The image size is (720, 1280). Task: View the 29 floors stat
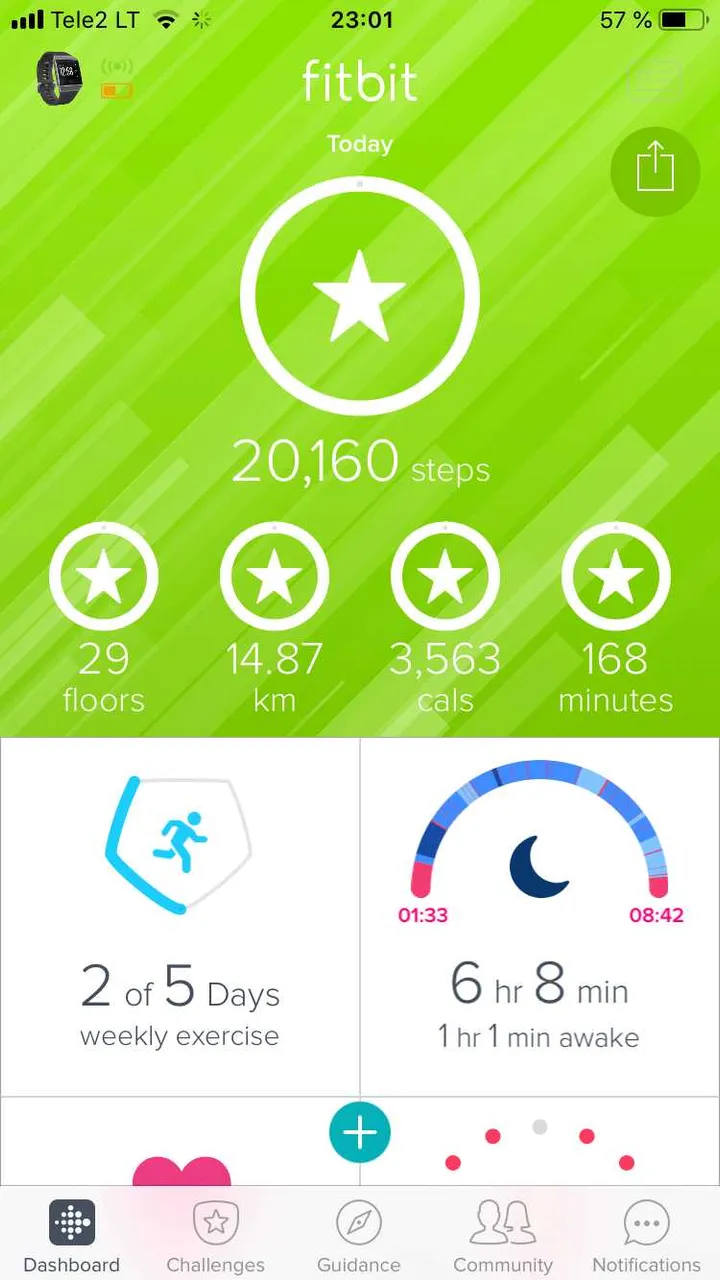104,619
